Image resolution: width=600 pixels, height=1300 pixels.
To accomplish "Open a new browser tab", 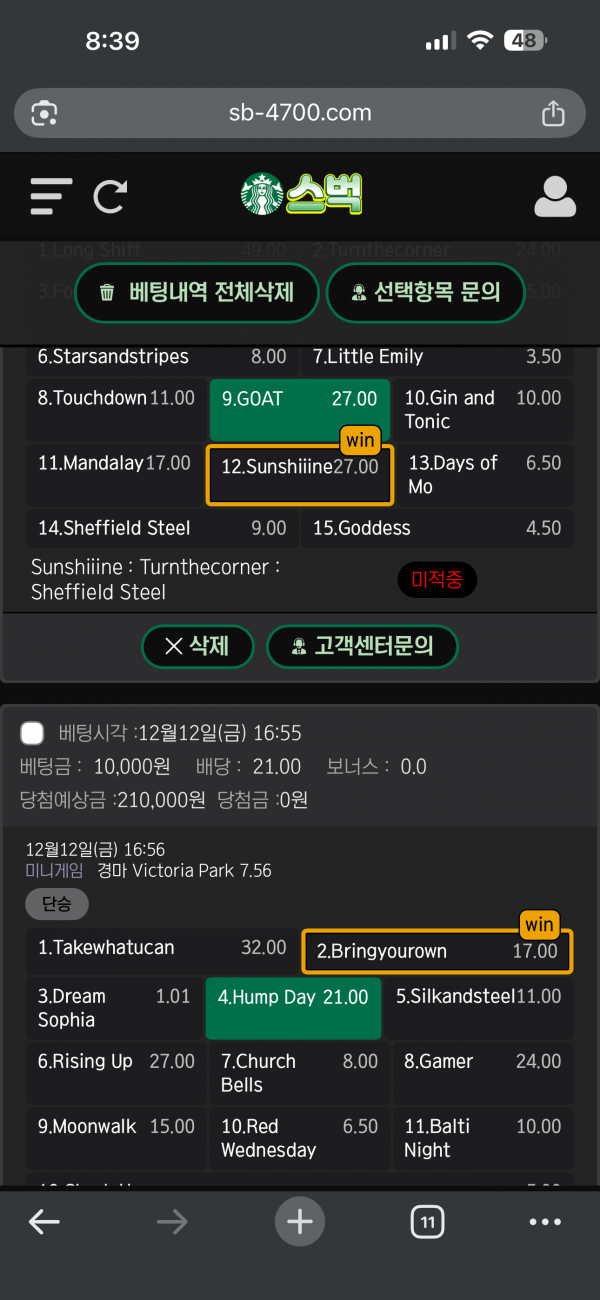I will [300, 1222].
